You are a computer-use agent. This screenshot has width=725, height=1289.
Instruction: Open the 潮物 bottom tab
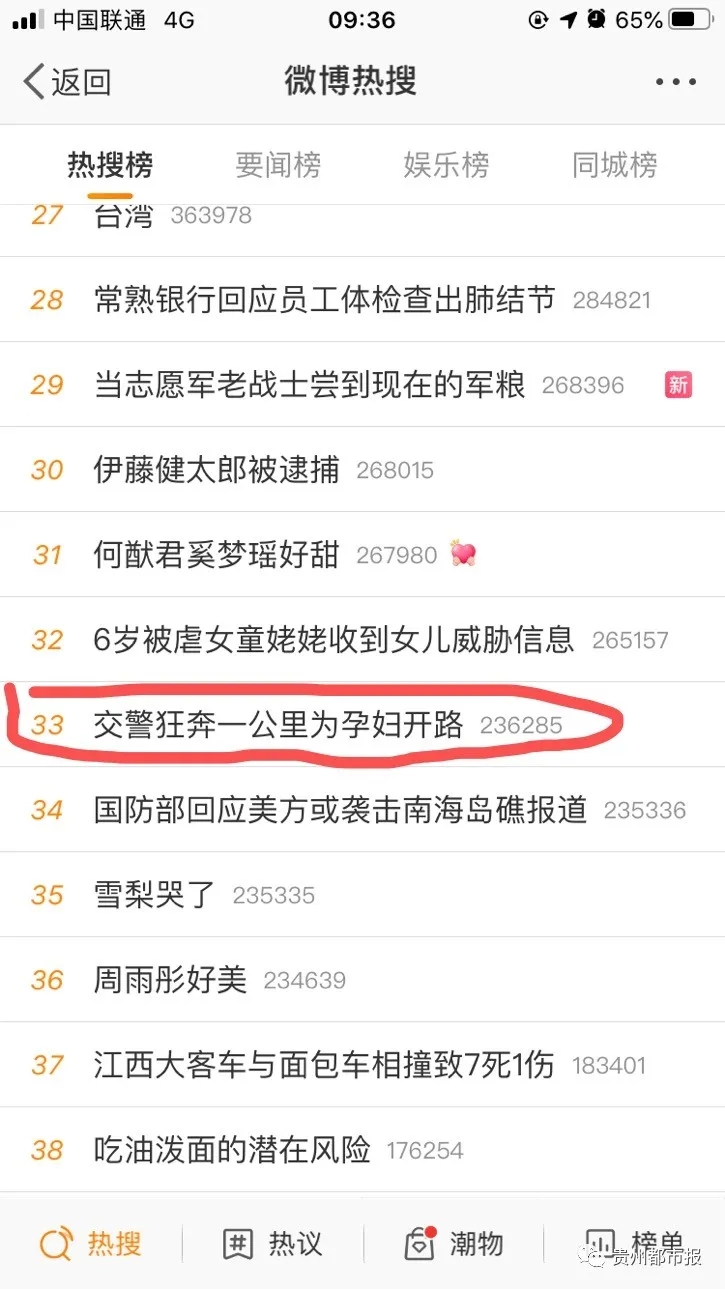[453, 1244]
